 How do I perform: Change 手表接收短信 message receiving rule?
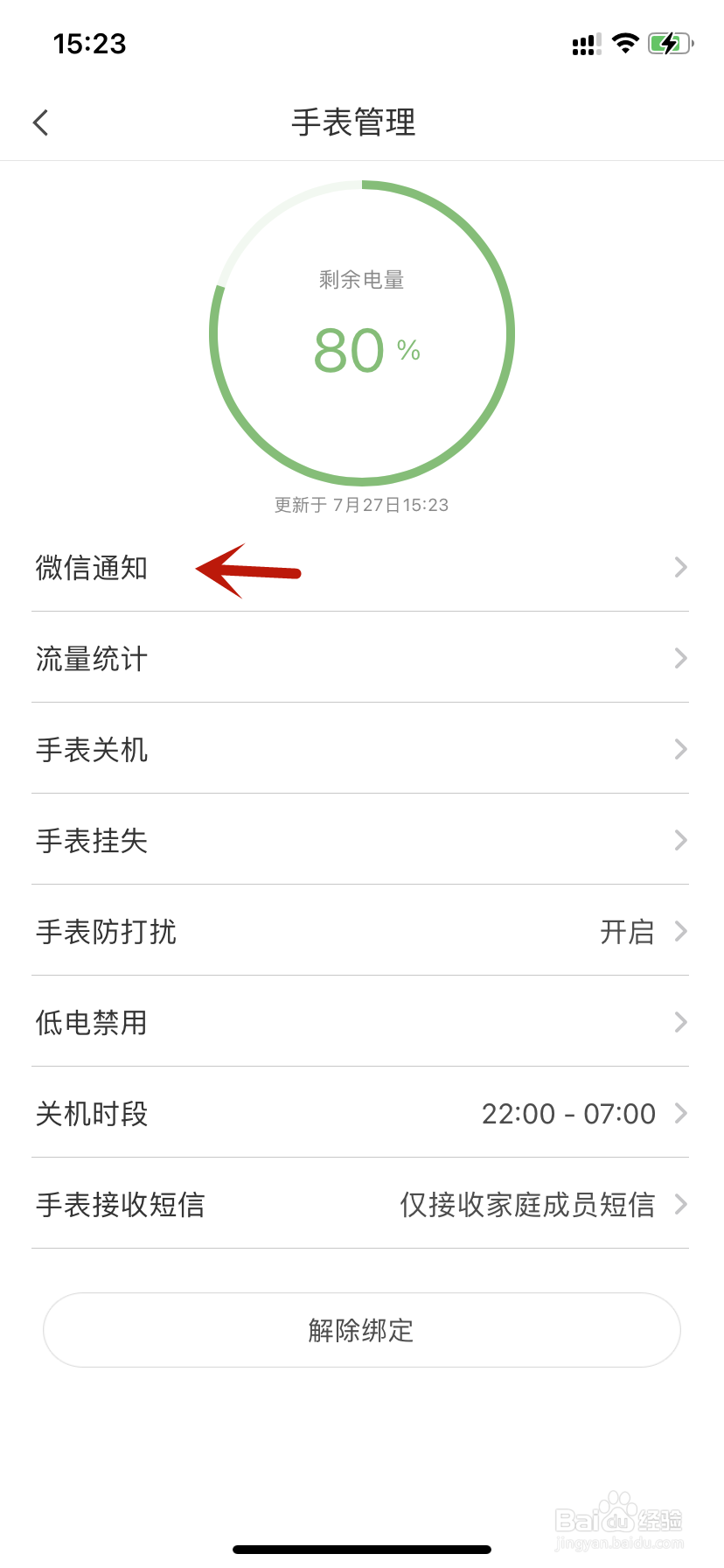pos(361,1205)
